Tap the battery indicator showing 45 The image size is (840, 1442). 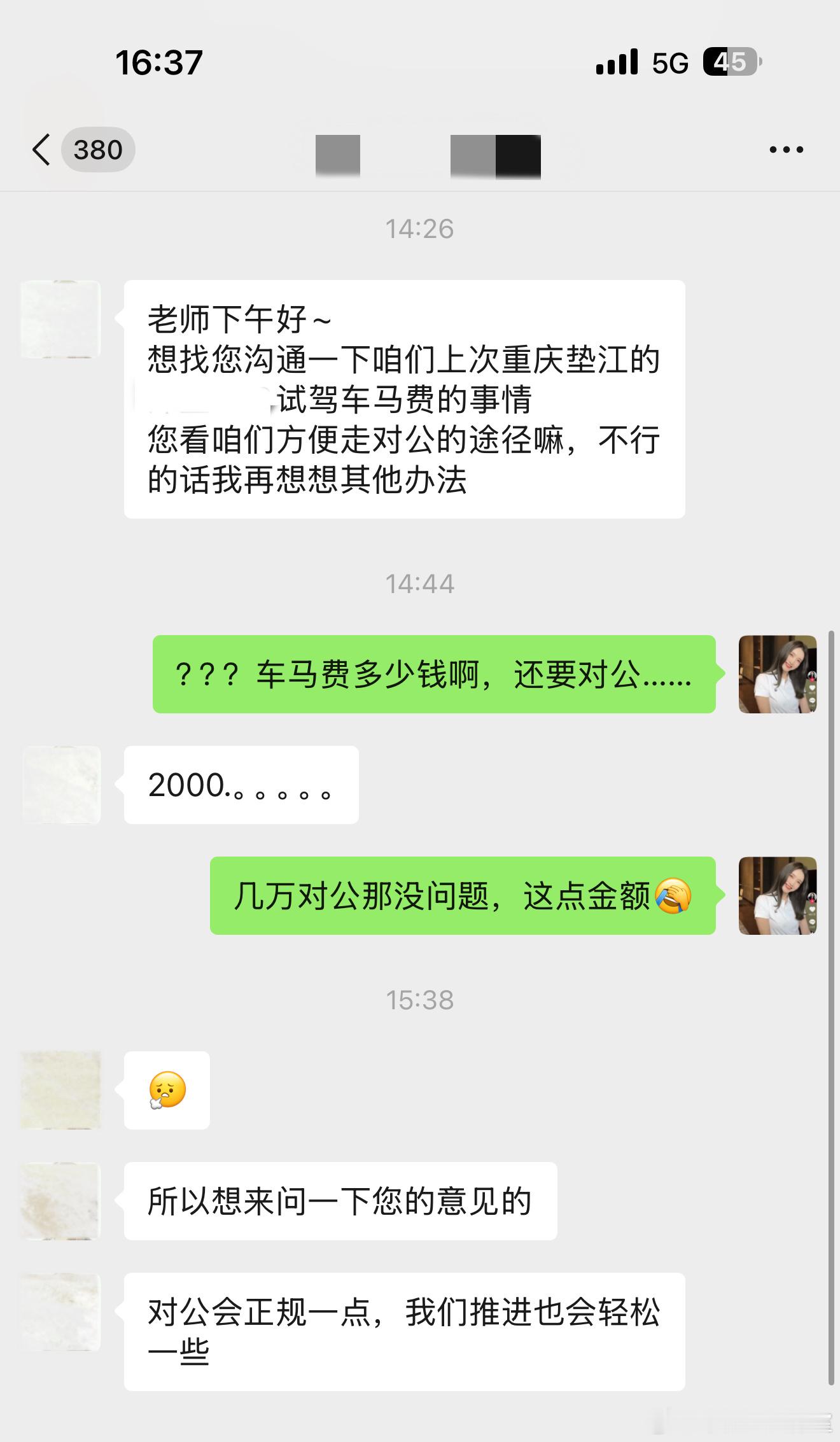(731, 61)
